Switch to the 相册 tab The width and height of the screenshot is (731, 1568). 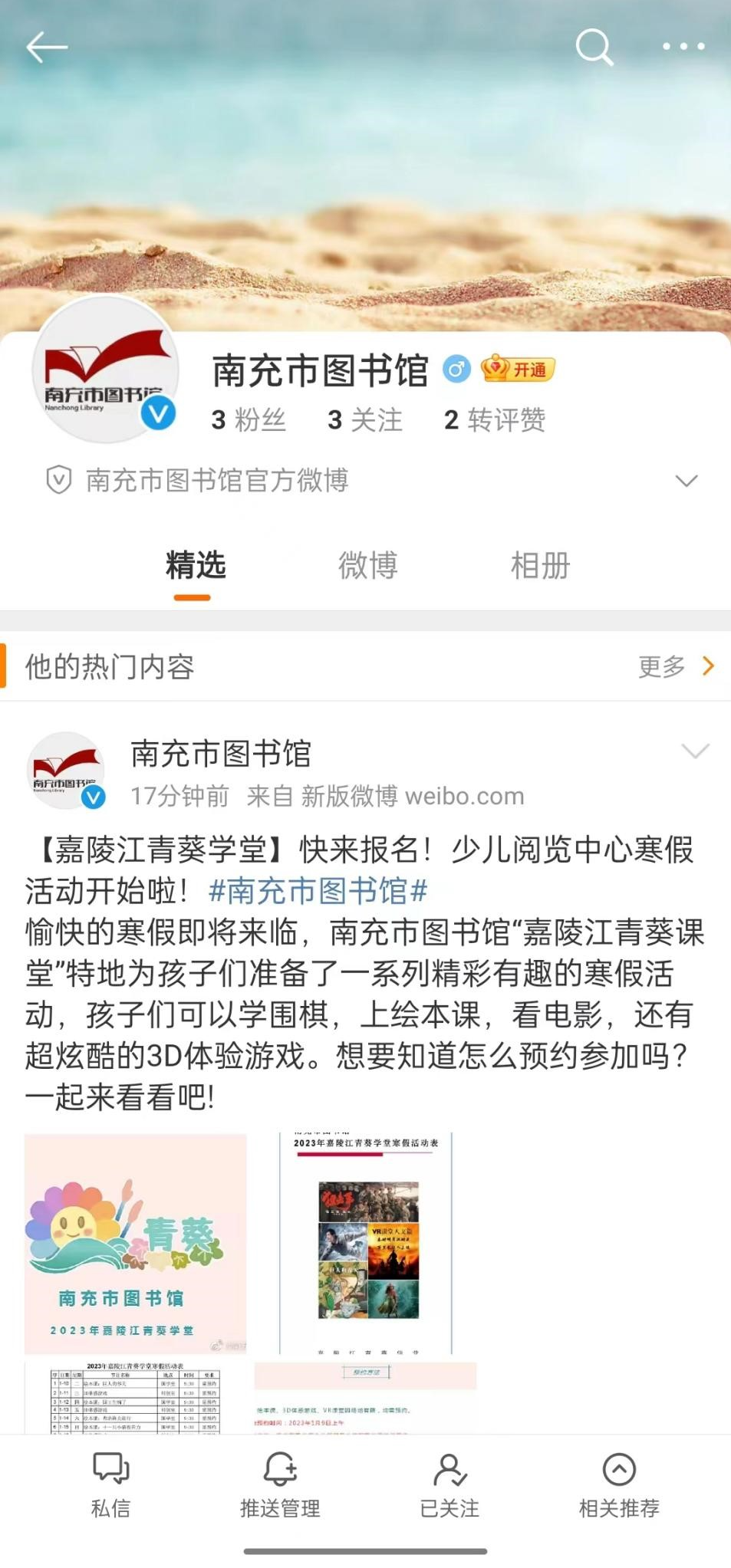click(540, 566)
